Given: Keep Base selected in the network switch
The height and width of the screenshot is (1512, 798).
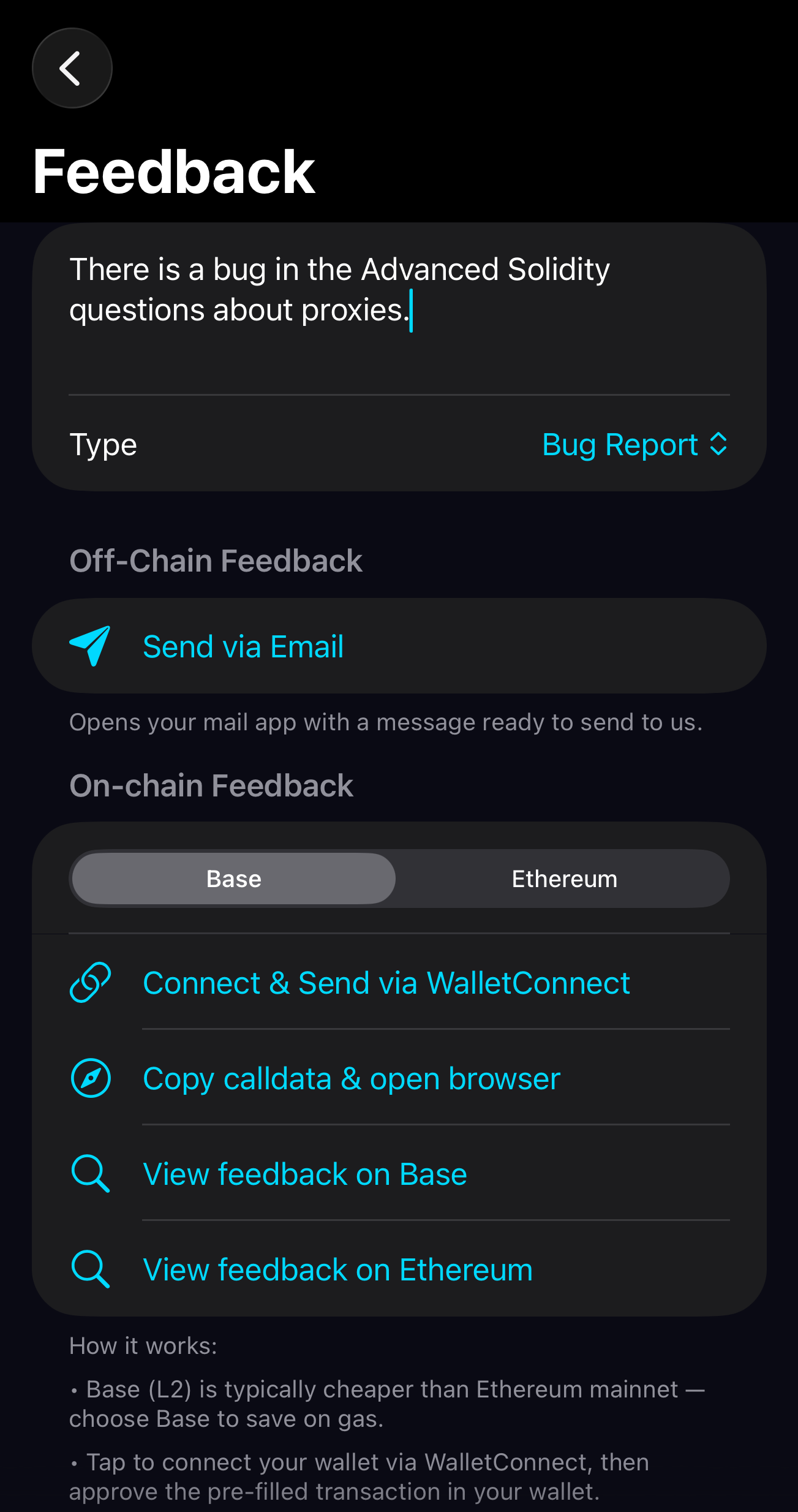Looking at the screenshot, I should (x=233, y=878).
